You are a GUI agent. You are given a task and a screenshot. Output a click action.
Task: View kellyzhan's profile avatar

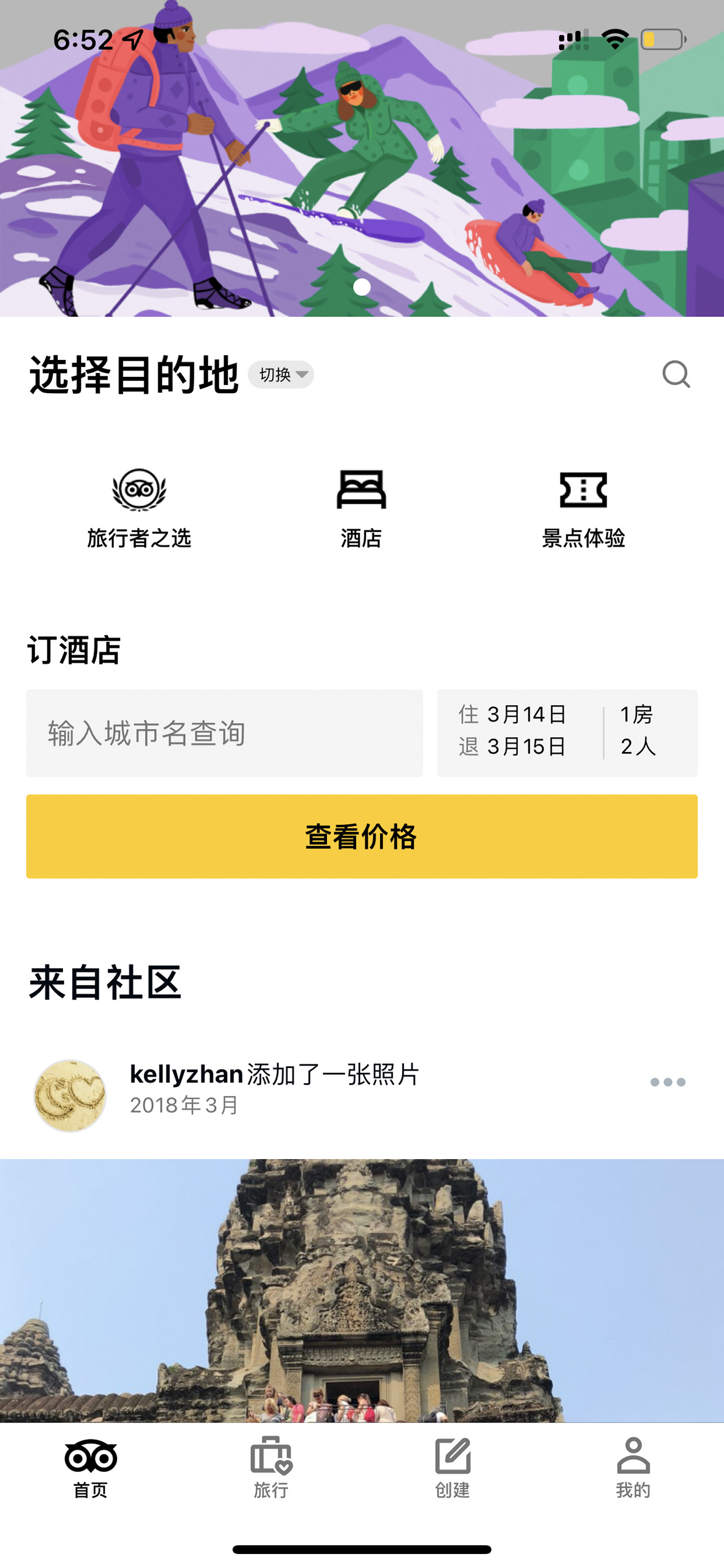pos(70,1095)
